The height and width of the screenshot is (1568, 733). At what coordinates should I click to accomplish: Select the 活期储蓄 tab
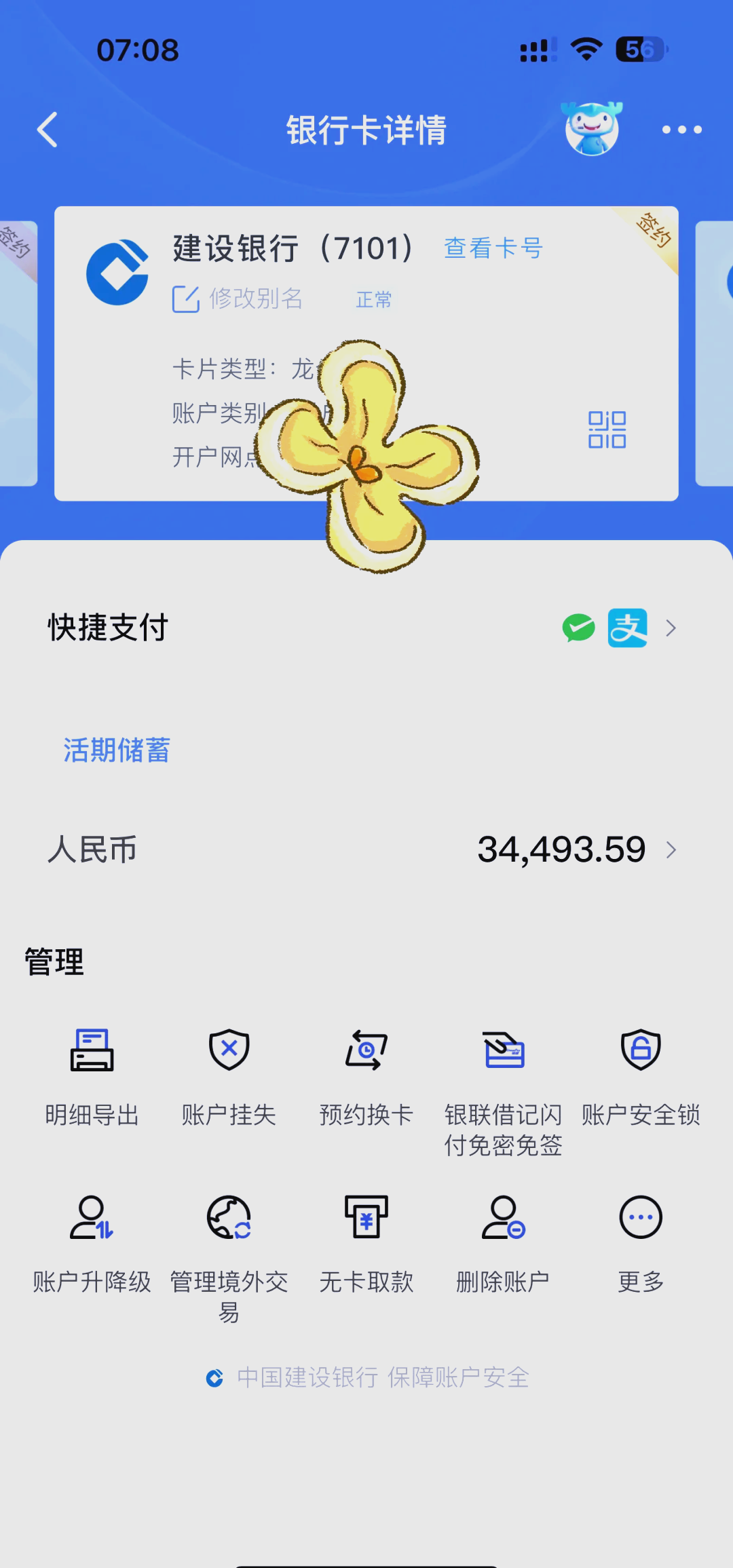(x=114, y=750)
